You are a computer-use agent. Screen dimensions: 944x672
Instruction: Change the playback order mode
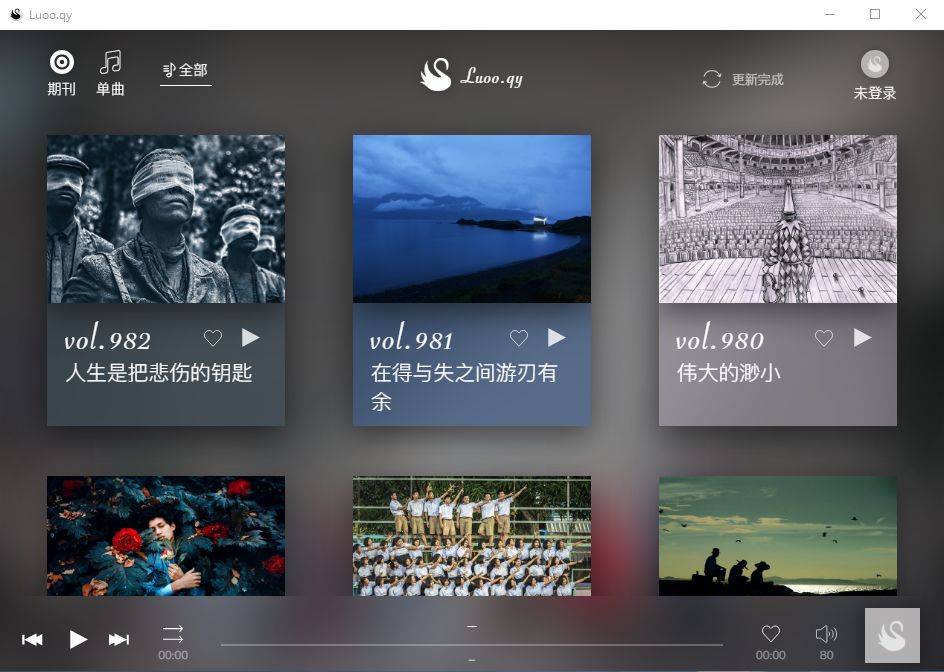pos(173,633)
